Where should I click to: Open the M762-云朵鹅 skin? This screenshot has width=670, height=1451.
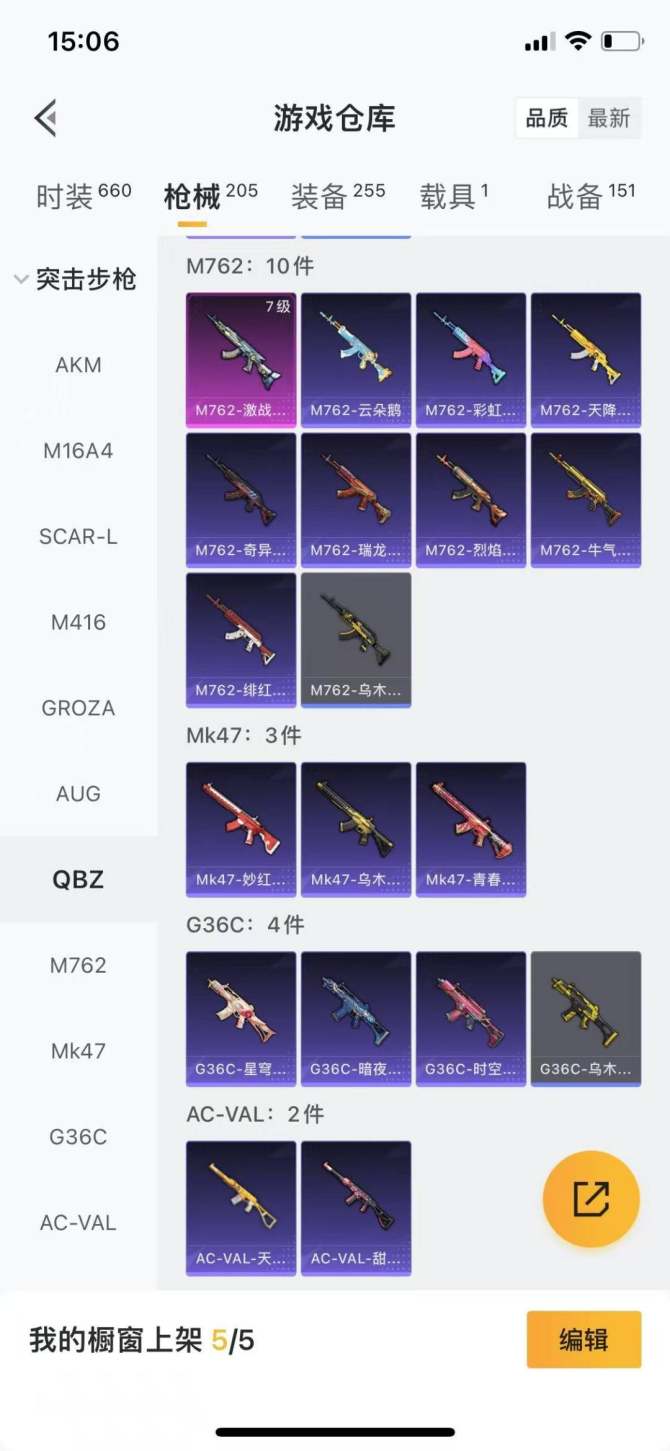pyautogui.click(x=356, y=358)
